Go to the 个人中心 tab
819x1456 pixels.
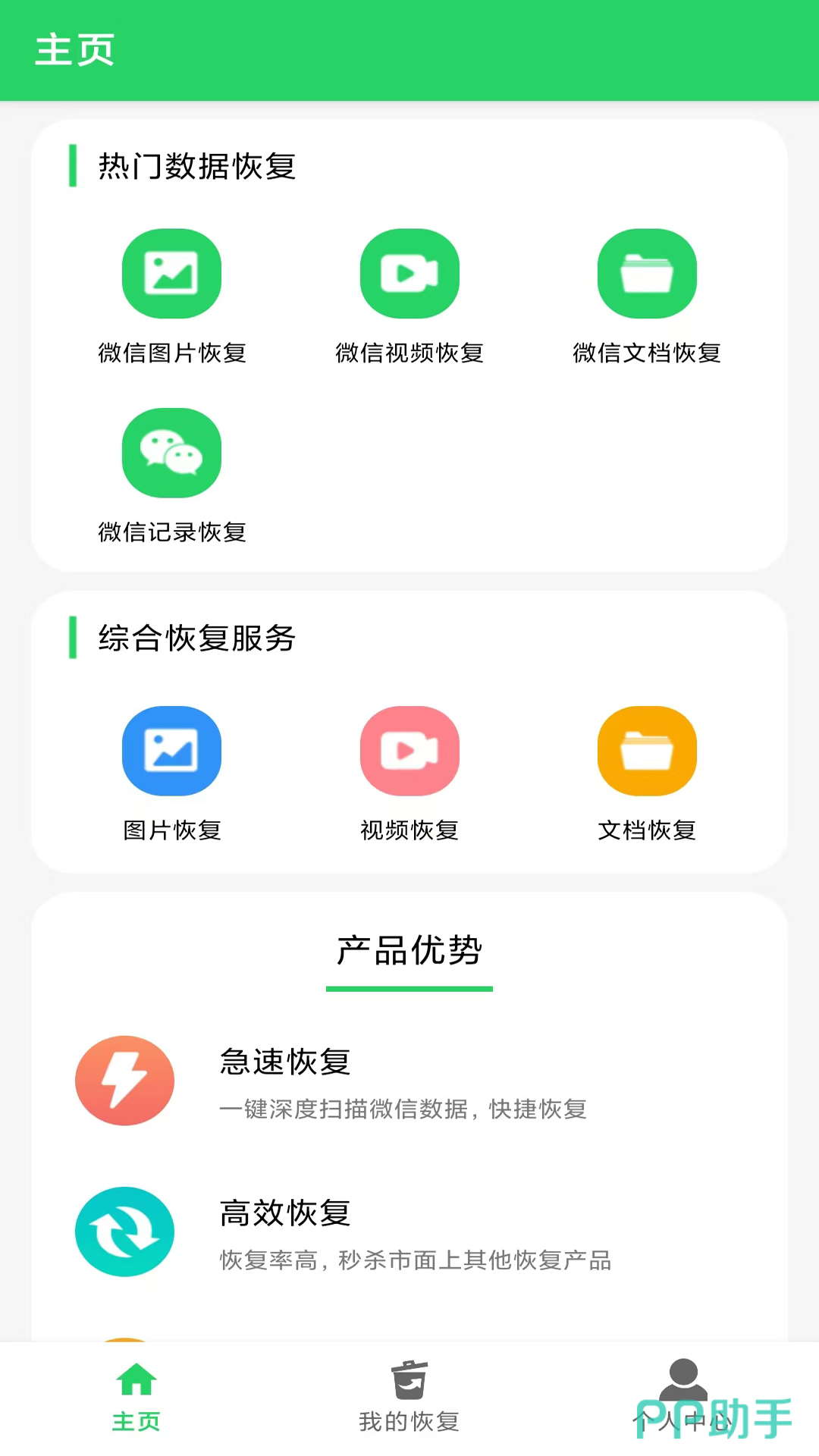pyautogui.click(x=682, y=1397)
